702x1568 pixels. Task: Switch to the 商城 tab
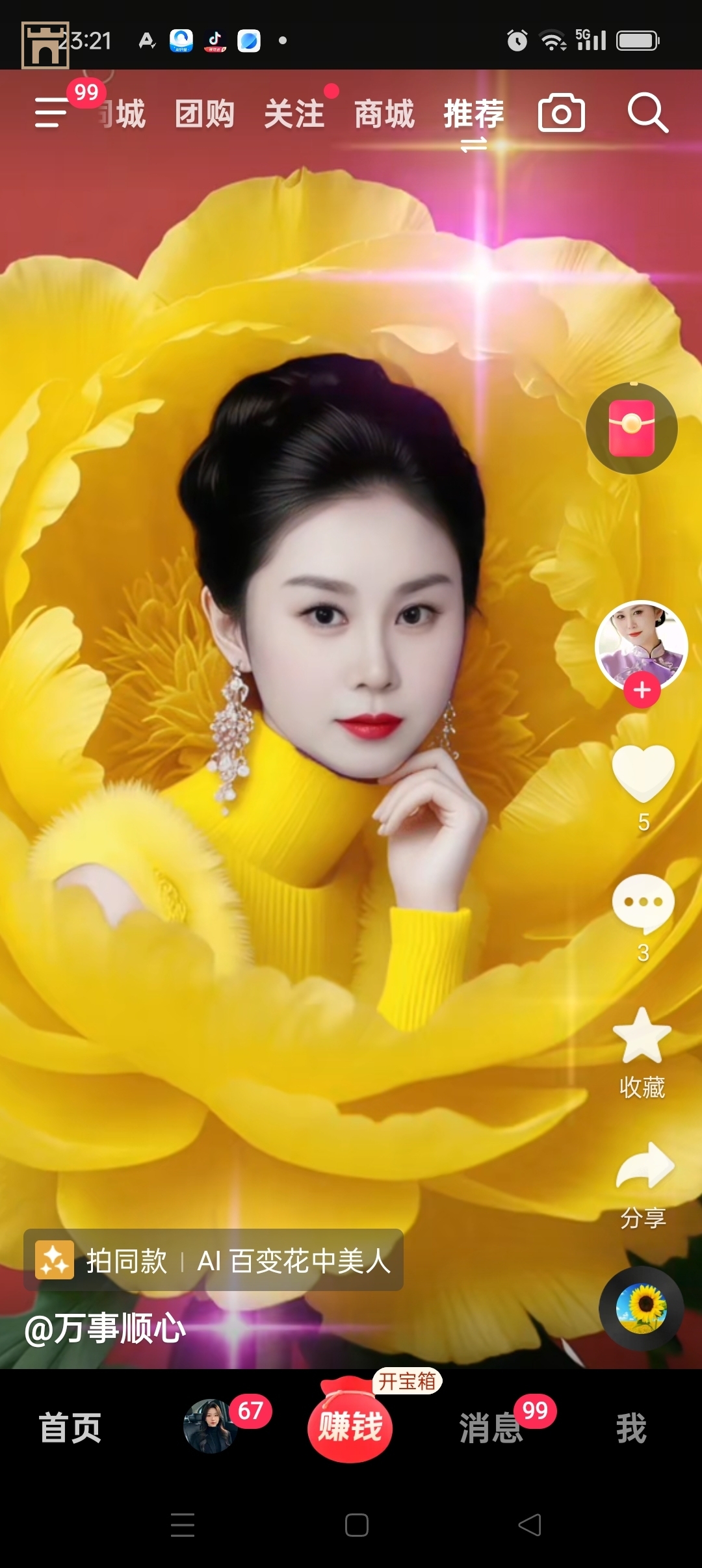coord(383,114)
